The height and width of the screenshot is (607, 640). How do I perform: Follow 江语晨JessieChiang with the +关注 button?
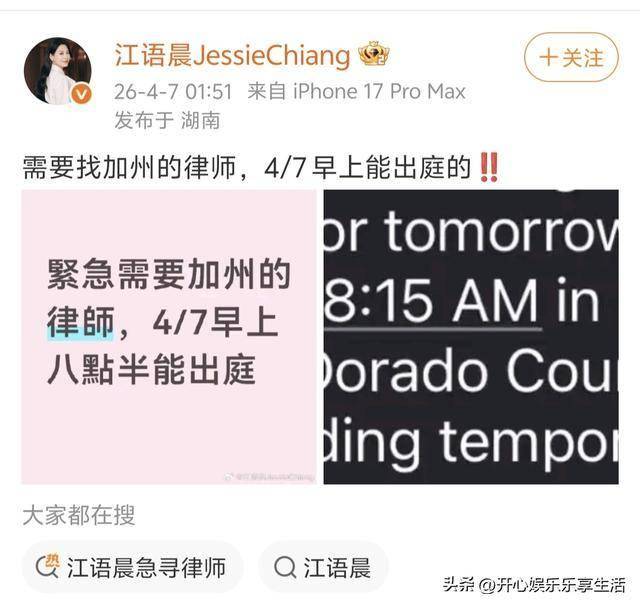[x=571, y=57]
